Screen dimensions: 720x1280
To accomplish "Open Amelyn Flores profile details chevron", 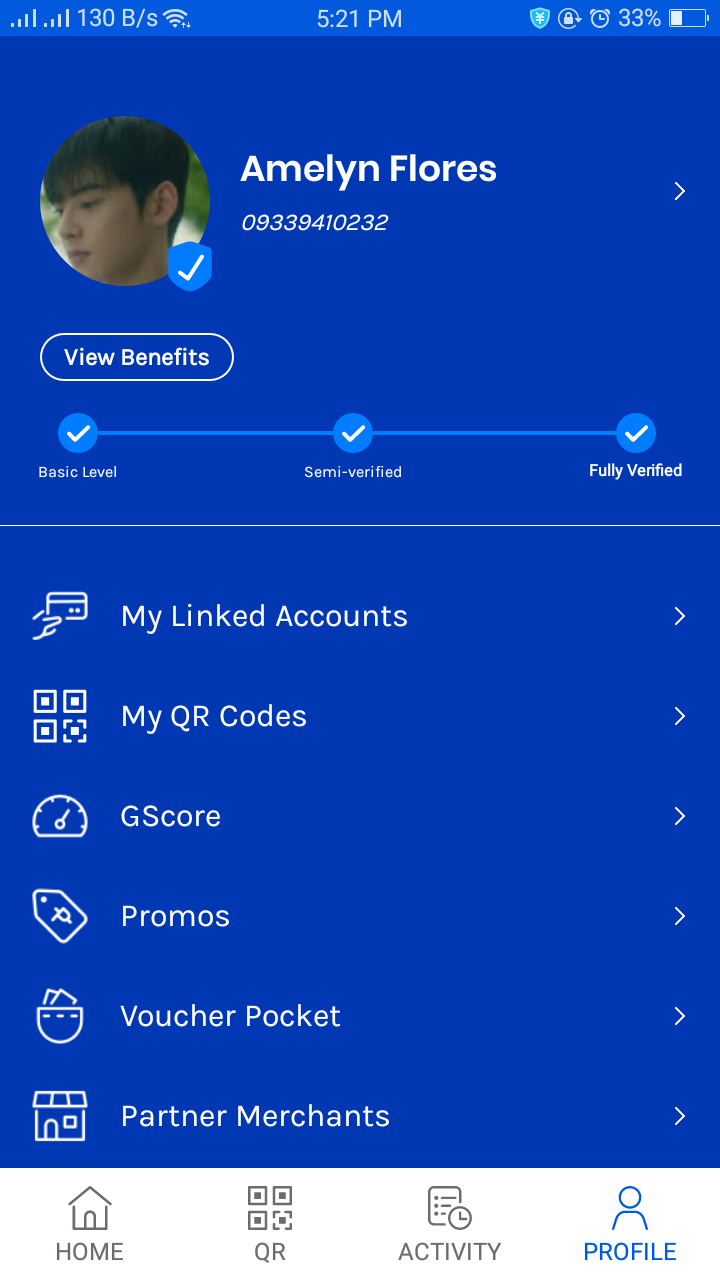I will coord(679,191).
